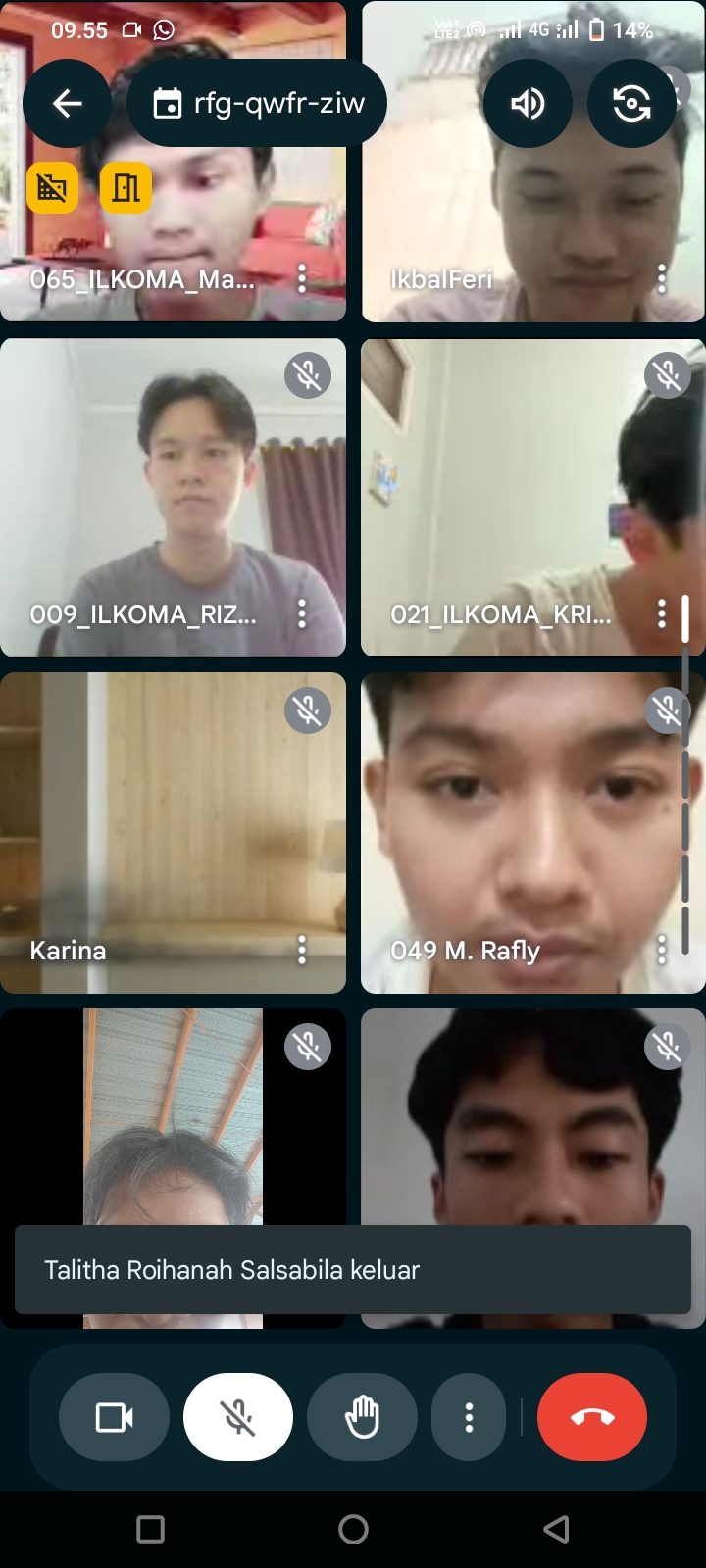Viewport: 706px width, 1568px height.
Task: Go back from the meeting screen
Action: click(67, 104)
